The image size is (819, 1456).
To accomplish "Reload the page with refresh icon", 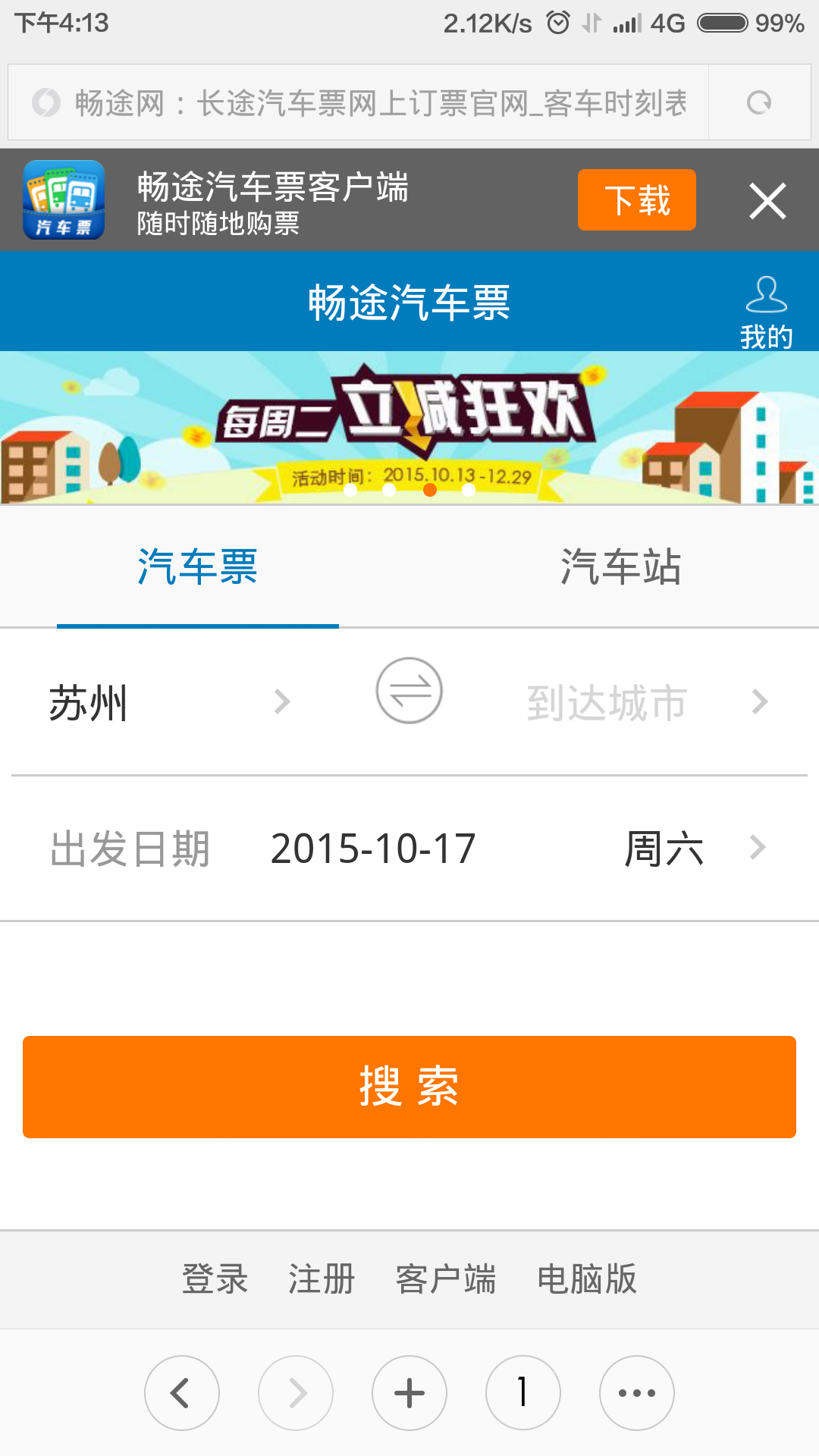I will tap(759, 102).
